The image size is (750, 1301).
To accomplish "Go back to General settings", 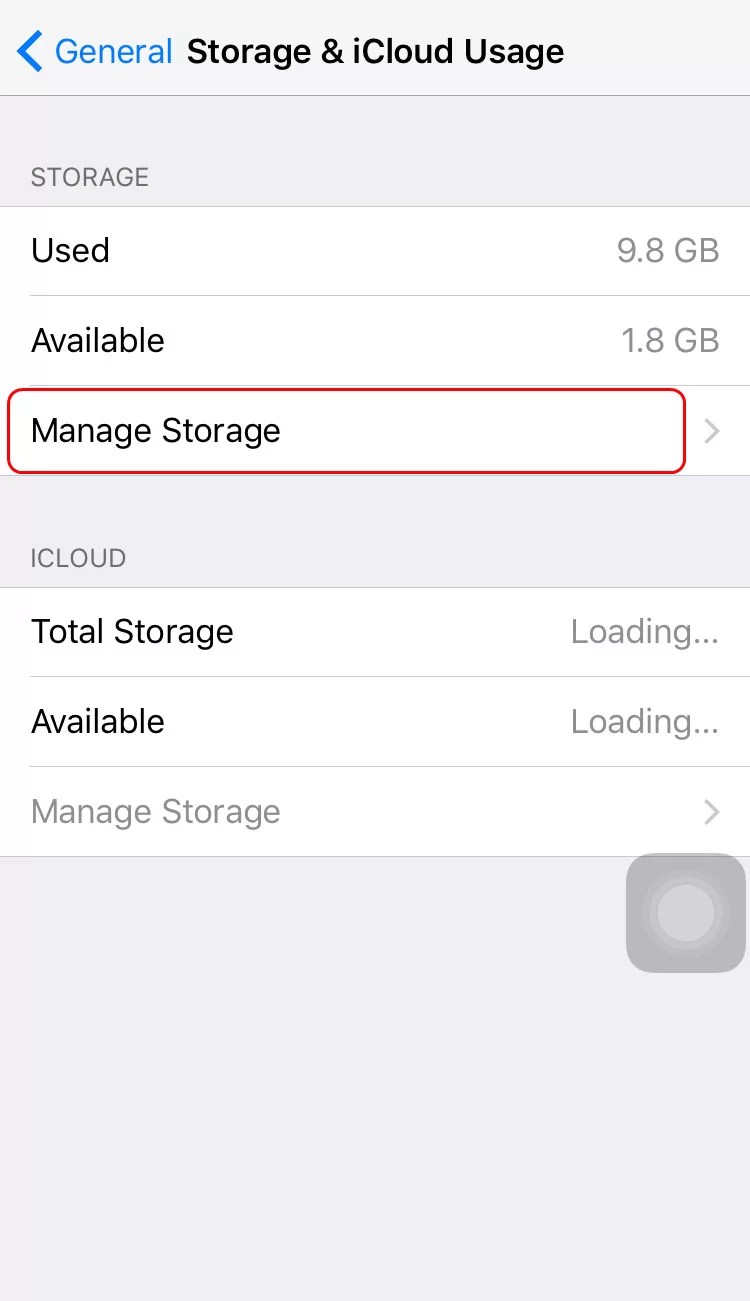I will (x=95, y=51).
